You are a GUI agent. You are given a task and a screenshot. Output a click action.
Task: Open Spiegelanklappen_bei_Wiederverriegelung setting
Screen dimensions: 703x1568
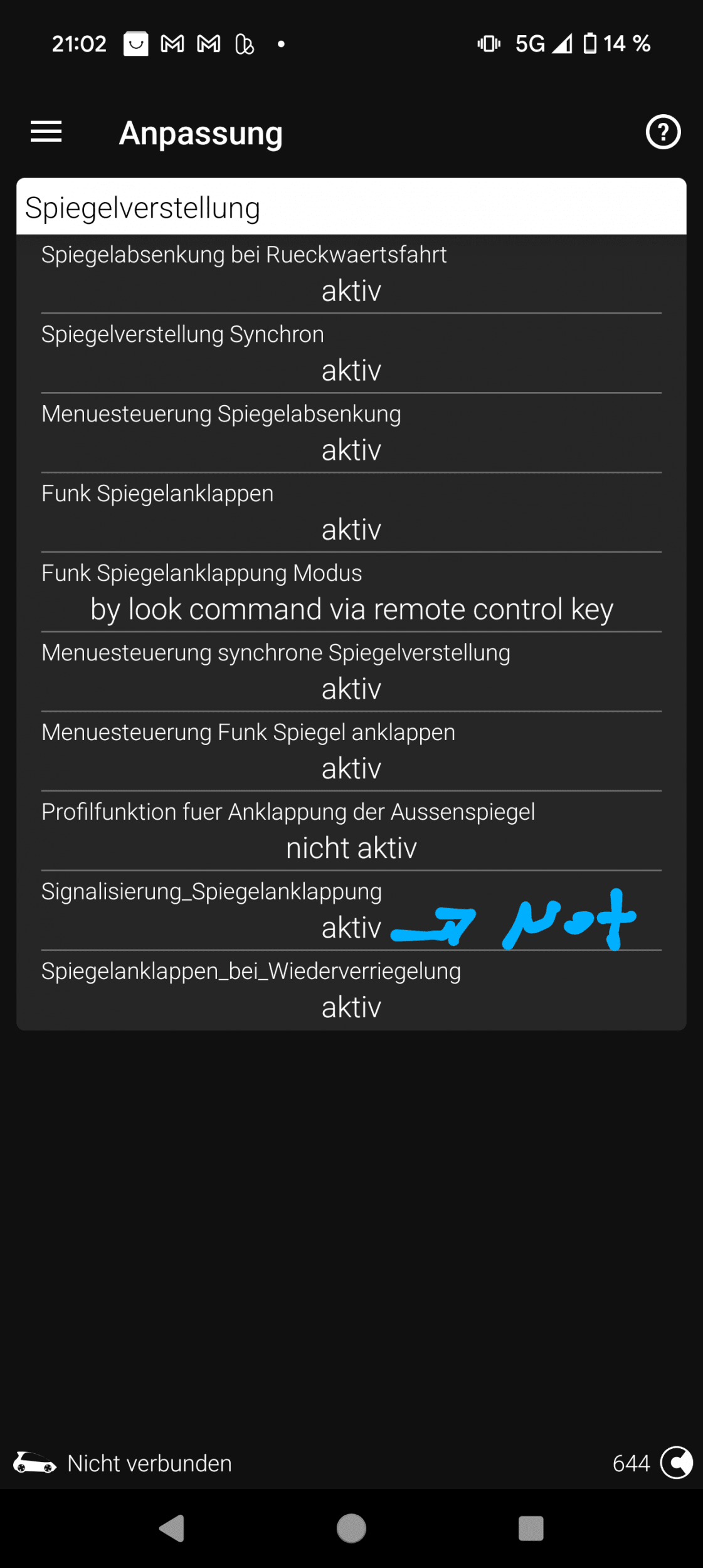[351, 991]
